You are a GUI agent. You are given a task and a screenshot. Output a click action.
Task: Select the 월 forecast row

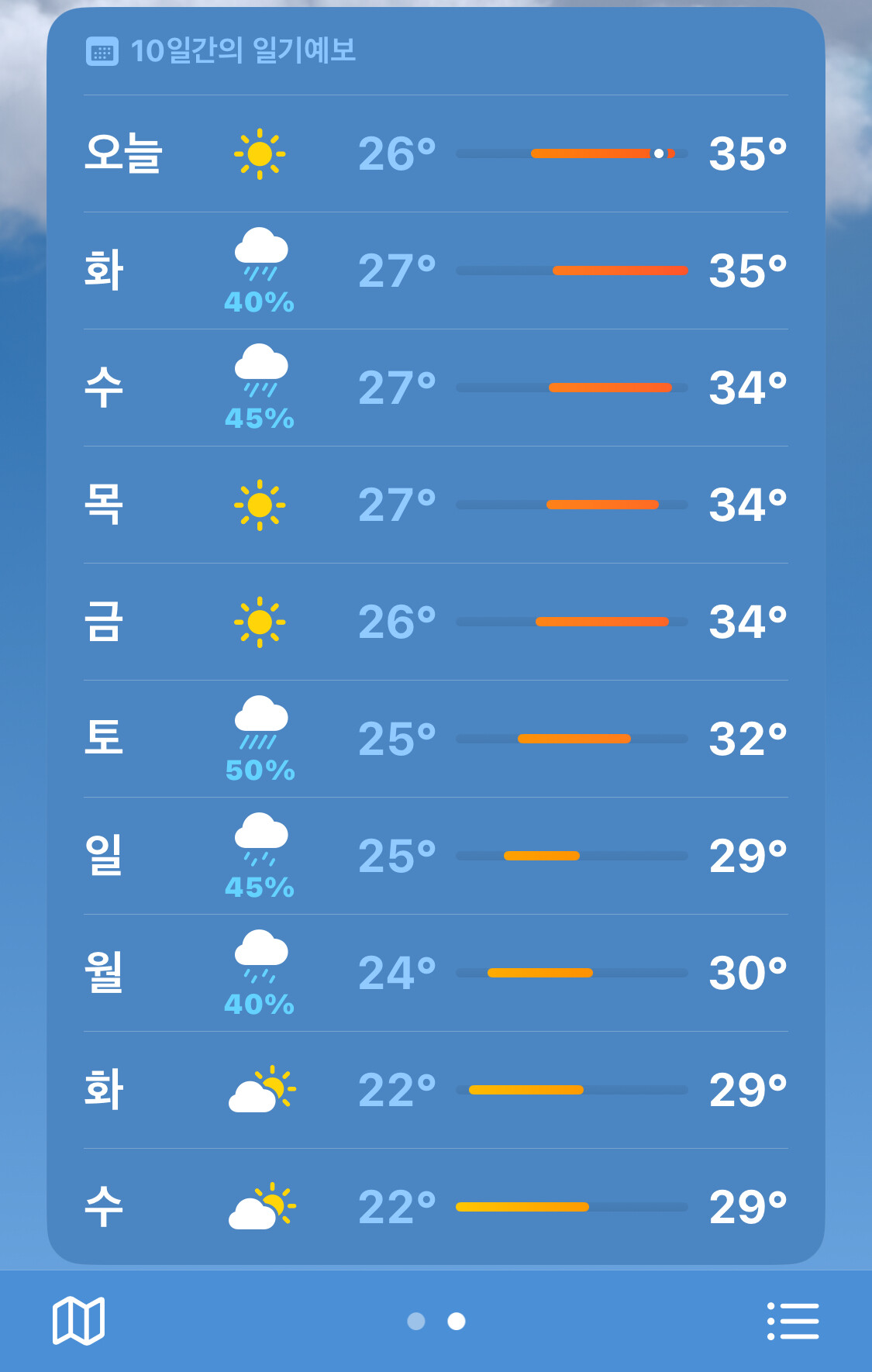[x=436, y=973]
